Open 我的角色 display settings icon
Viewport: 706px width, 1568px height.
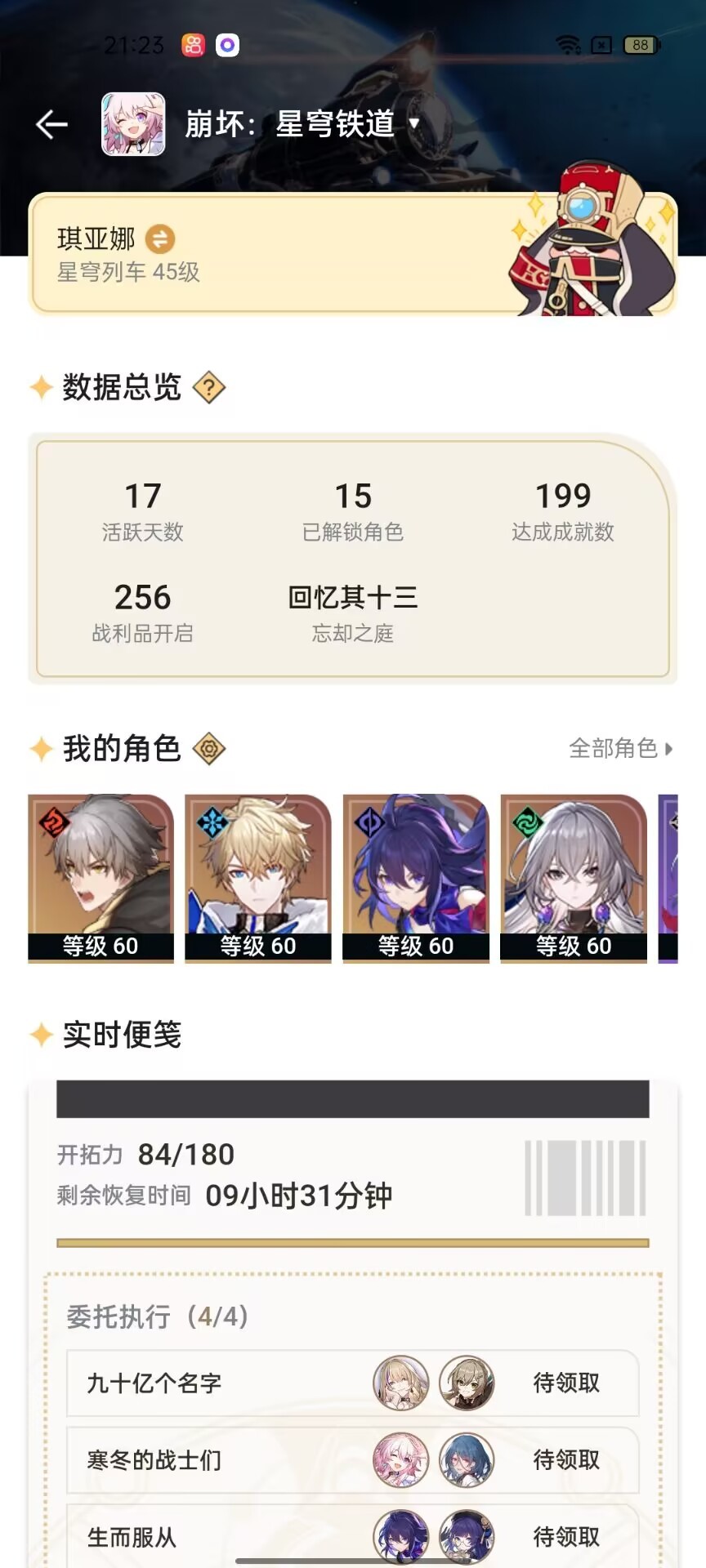point(209,748)
